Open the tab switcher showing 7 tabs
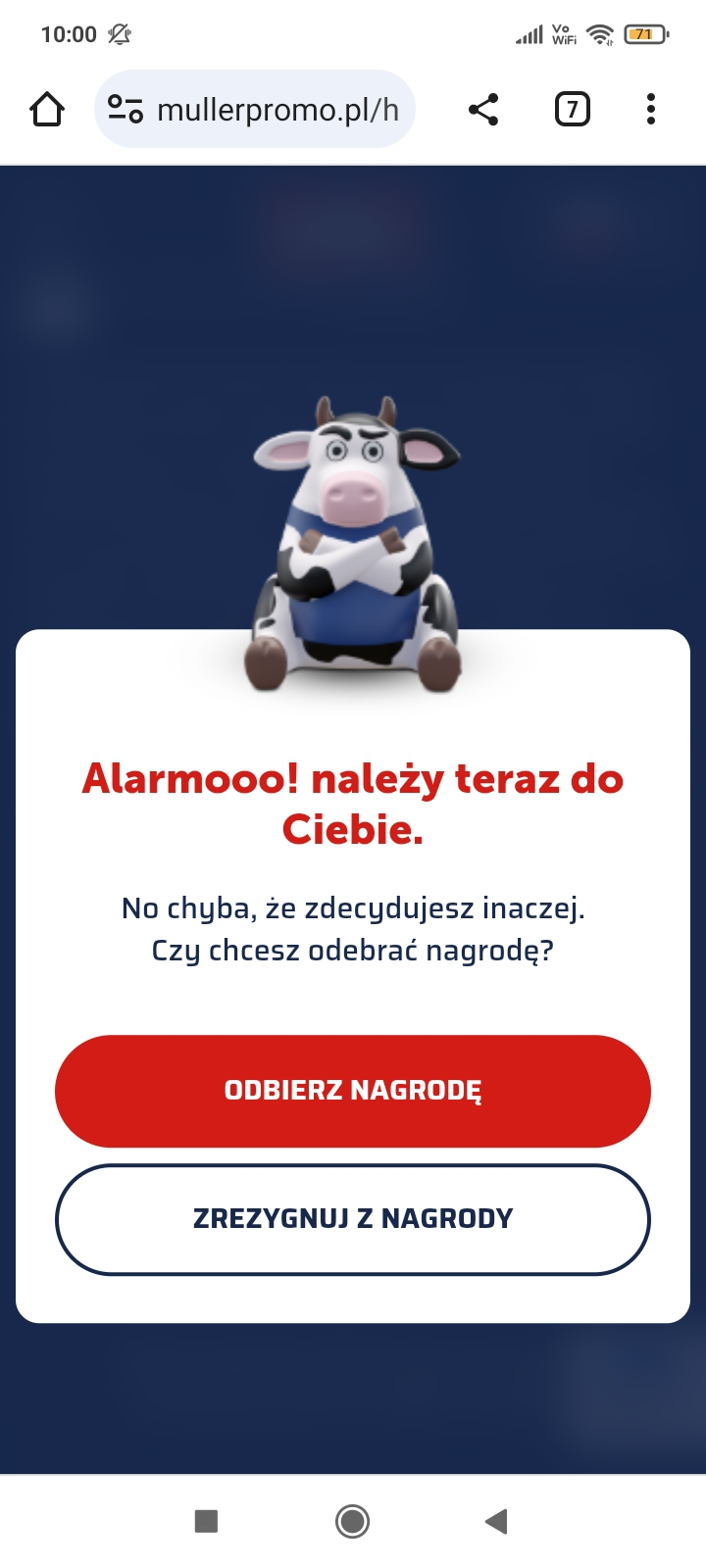The width and height of the screenshot is (706, 1568). [573, 110]
